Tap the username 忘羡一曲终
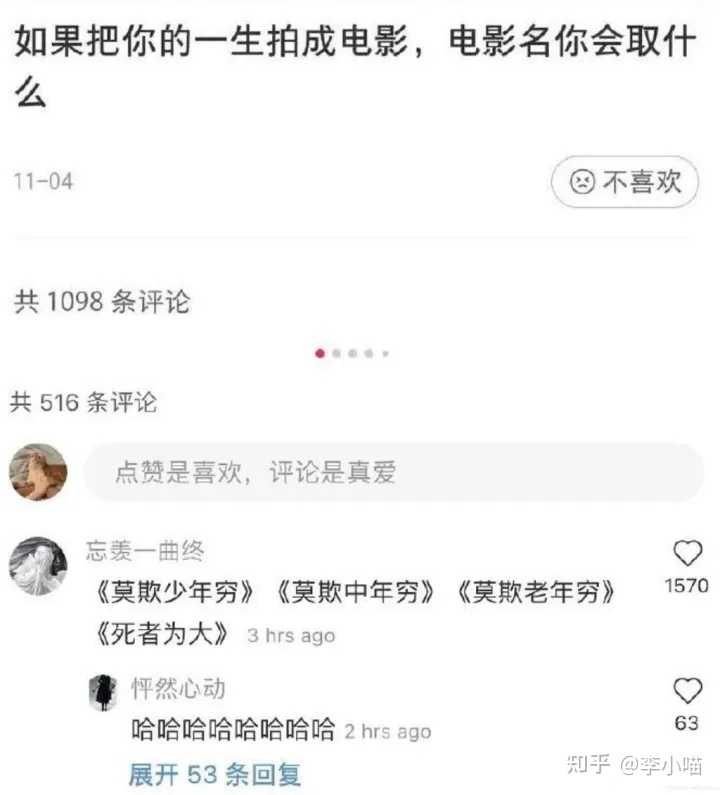This screenshot has height=795, width=720. [145, 550]
